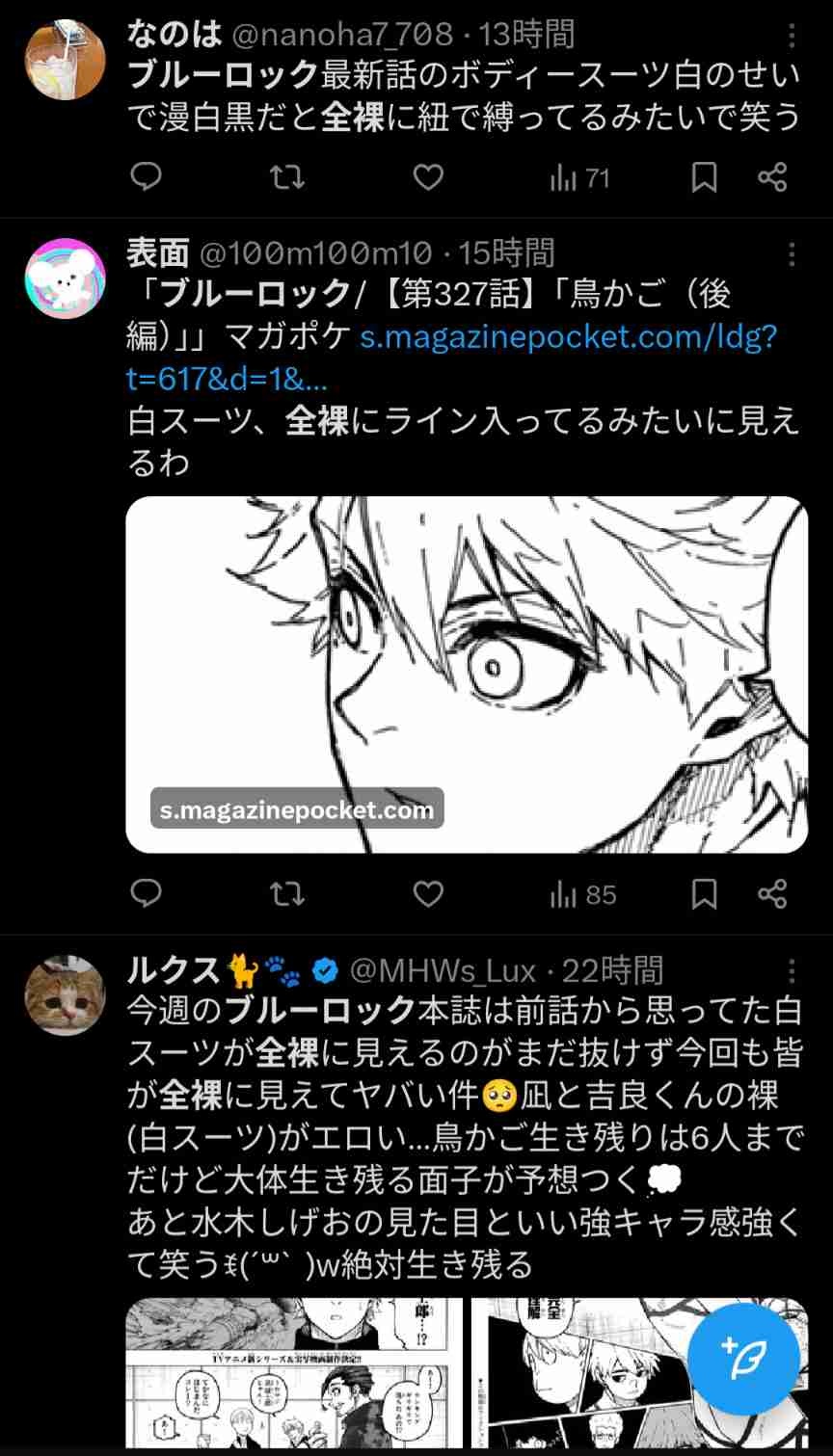Share なのは's post
The image size is (833, 1456).
coord(772,177)
